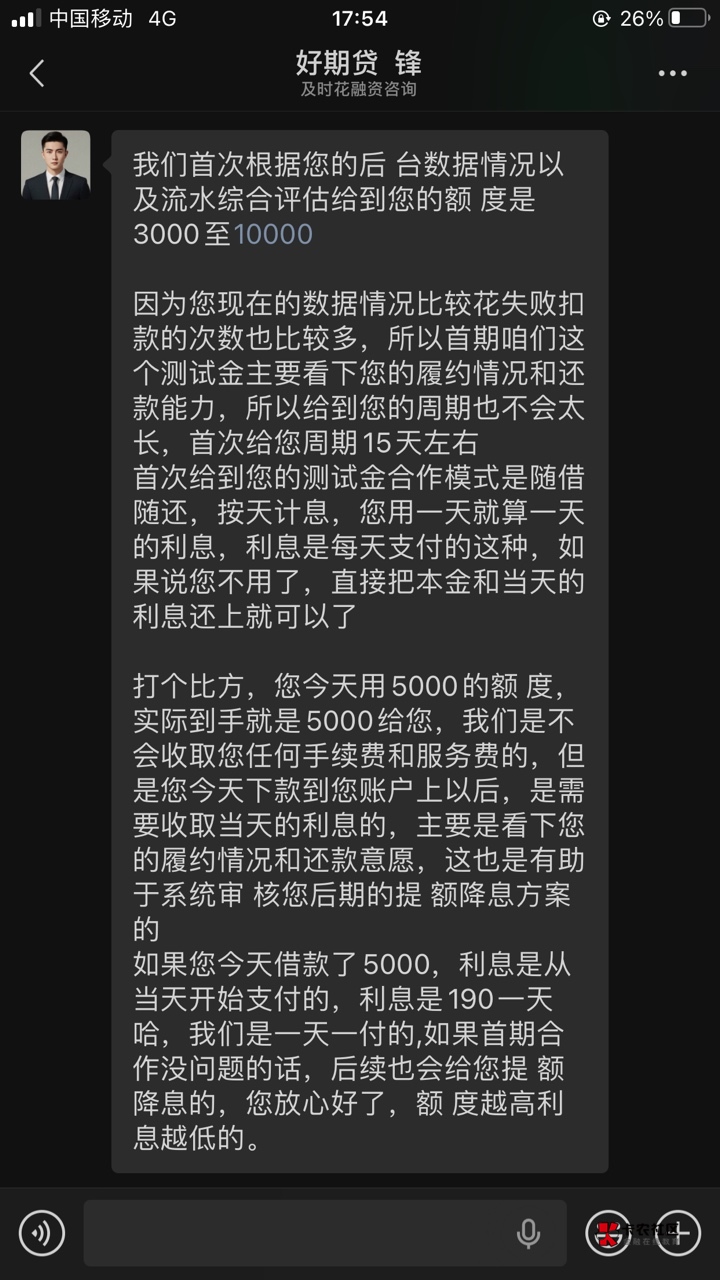Switch to voice message input
The image size is (720, 1280).
click(41, 1233)
